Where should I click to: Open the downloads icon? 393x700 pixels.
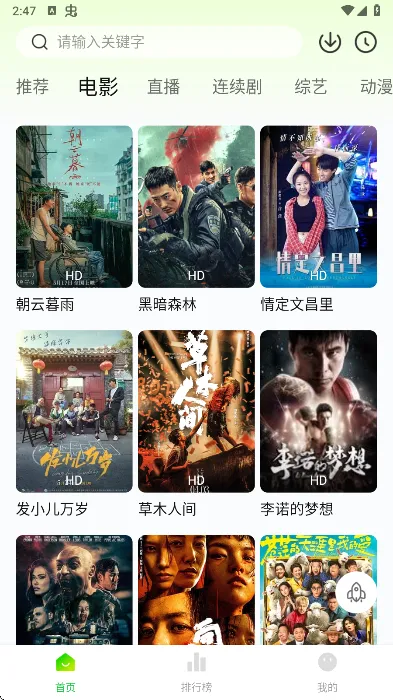[330, 42]
